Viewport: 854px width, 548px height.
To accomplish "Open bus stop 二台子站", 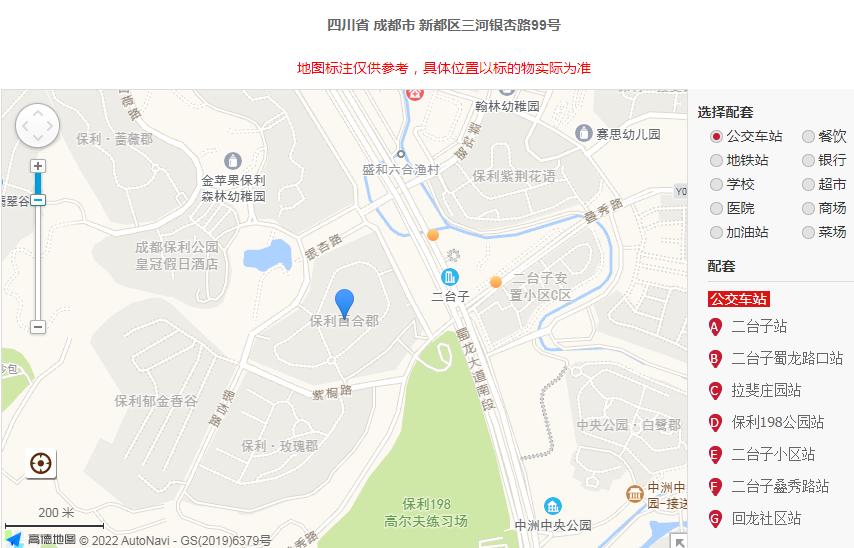I will (x=759, y=326).
